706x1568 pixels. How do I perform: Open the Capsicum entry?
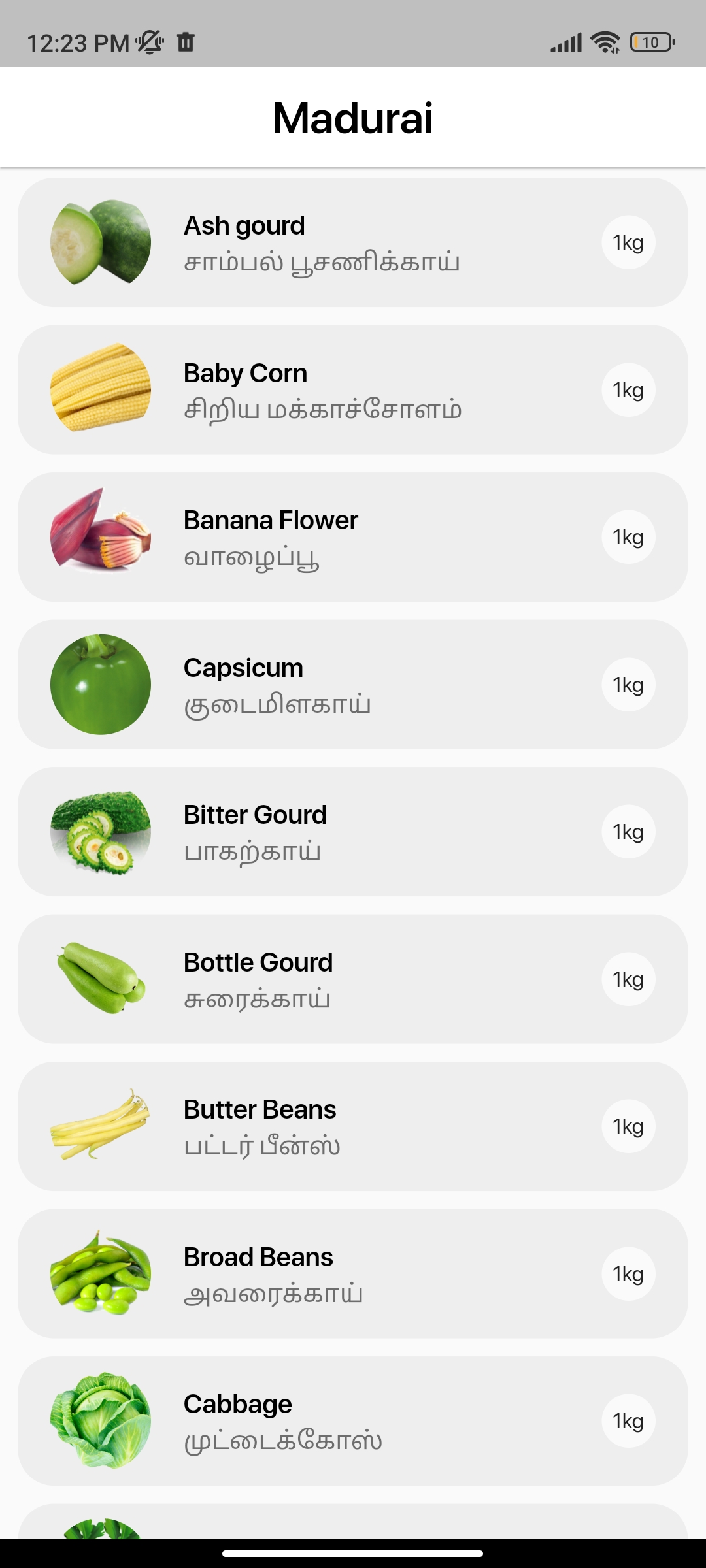point(353,685)
